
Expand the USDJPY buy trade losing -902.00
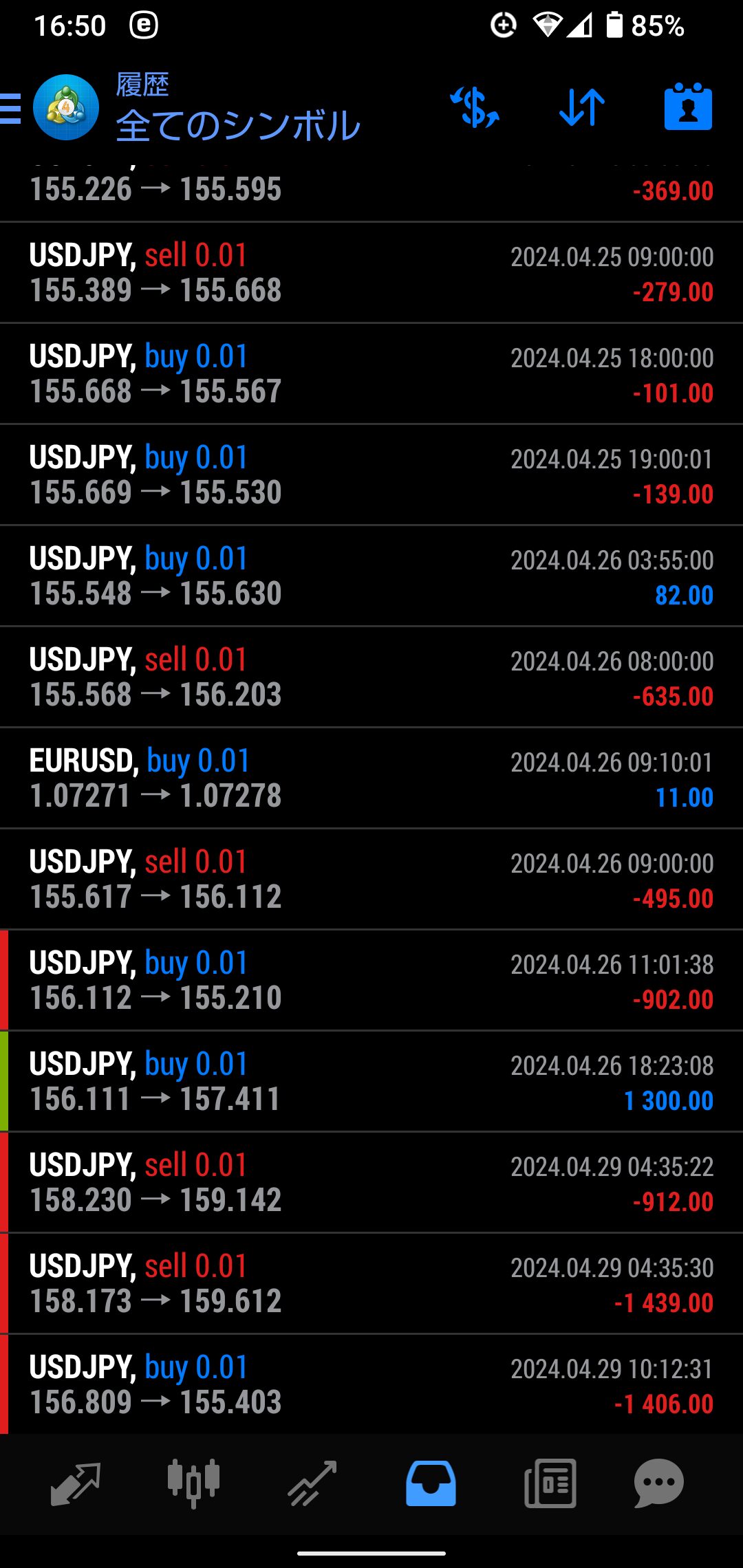point(371,981)
